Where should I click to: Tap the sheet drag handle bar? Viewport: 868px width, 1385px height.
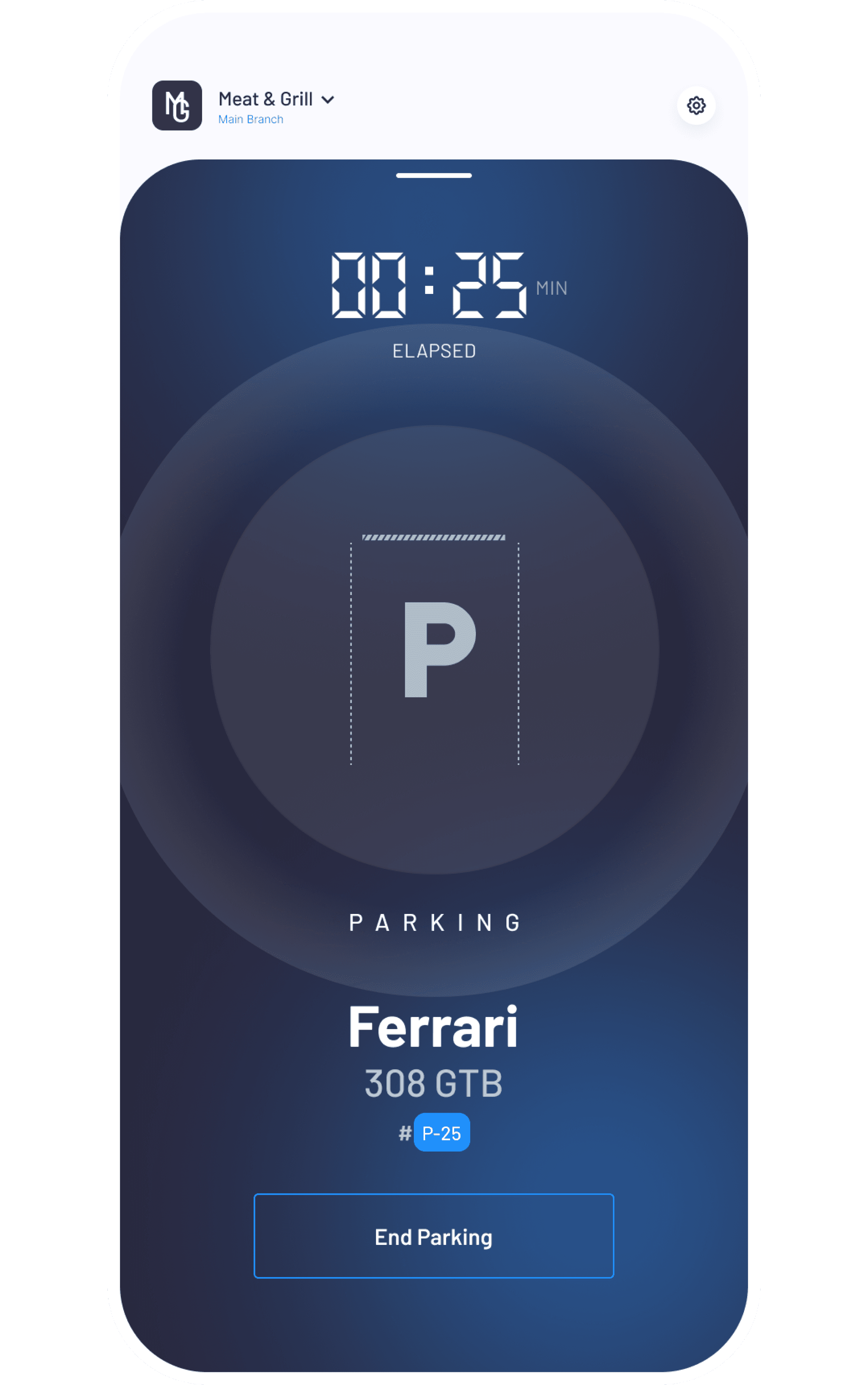click(433, 176)
